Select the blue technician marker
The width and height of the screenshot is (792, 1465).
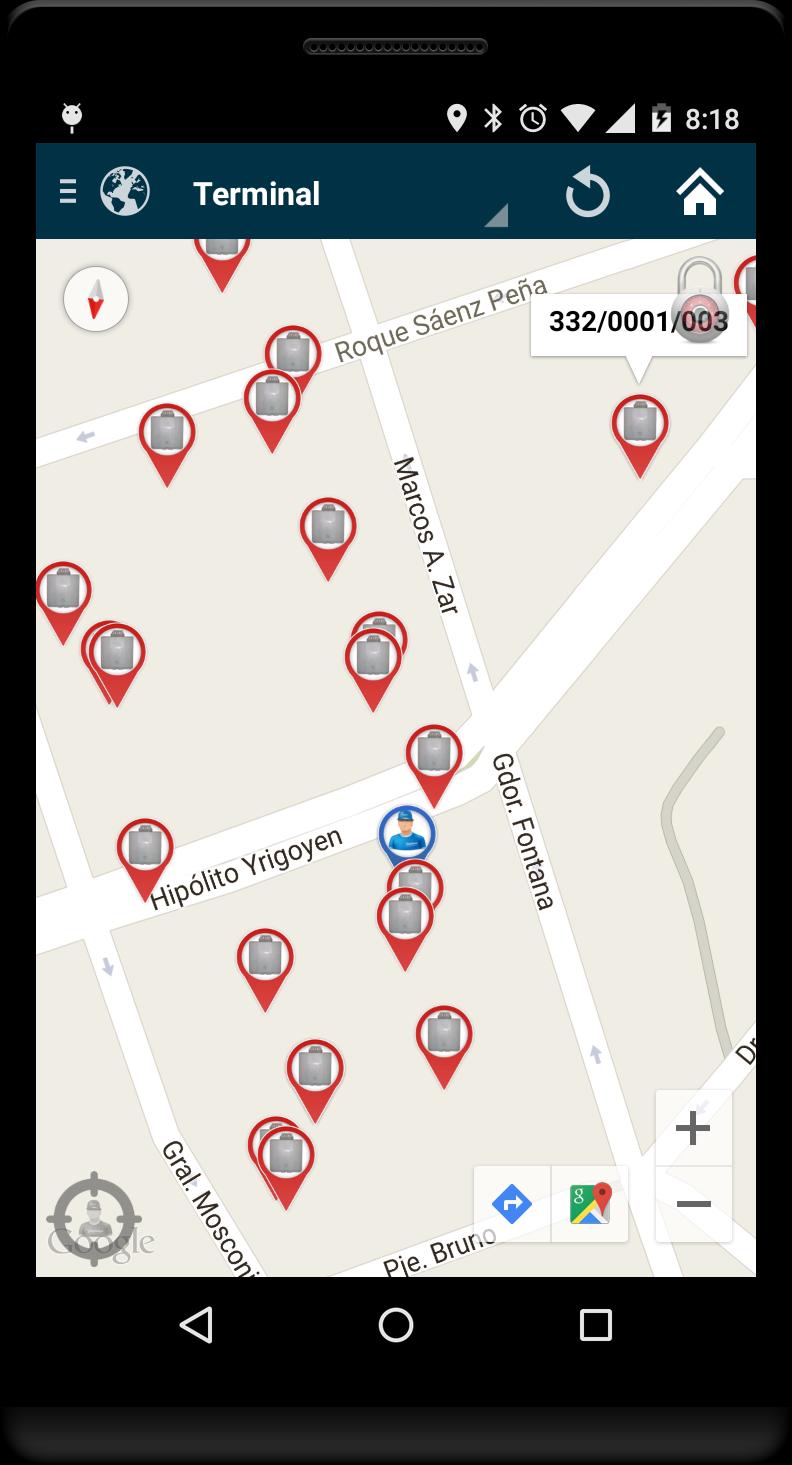pyautogui.click(x=407, y=832)
